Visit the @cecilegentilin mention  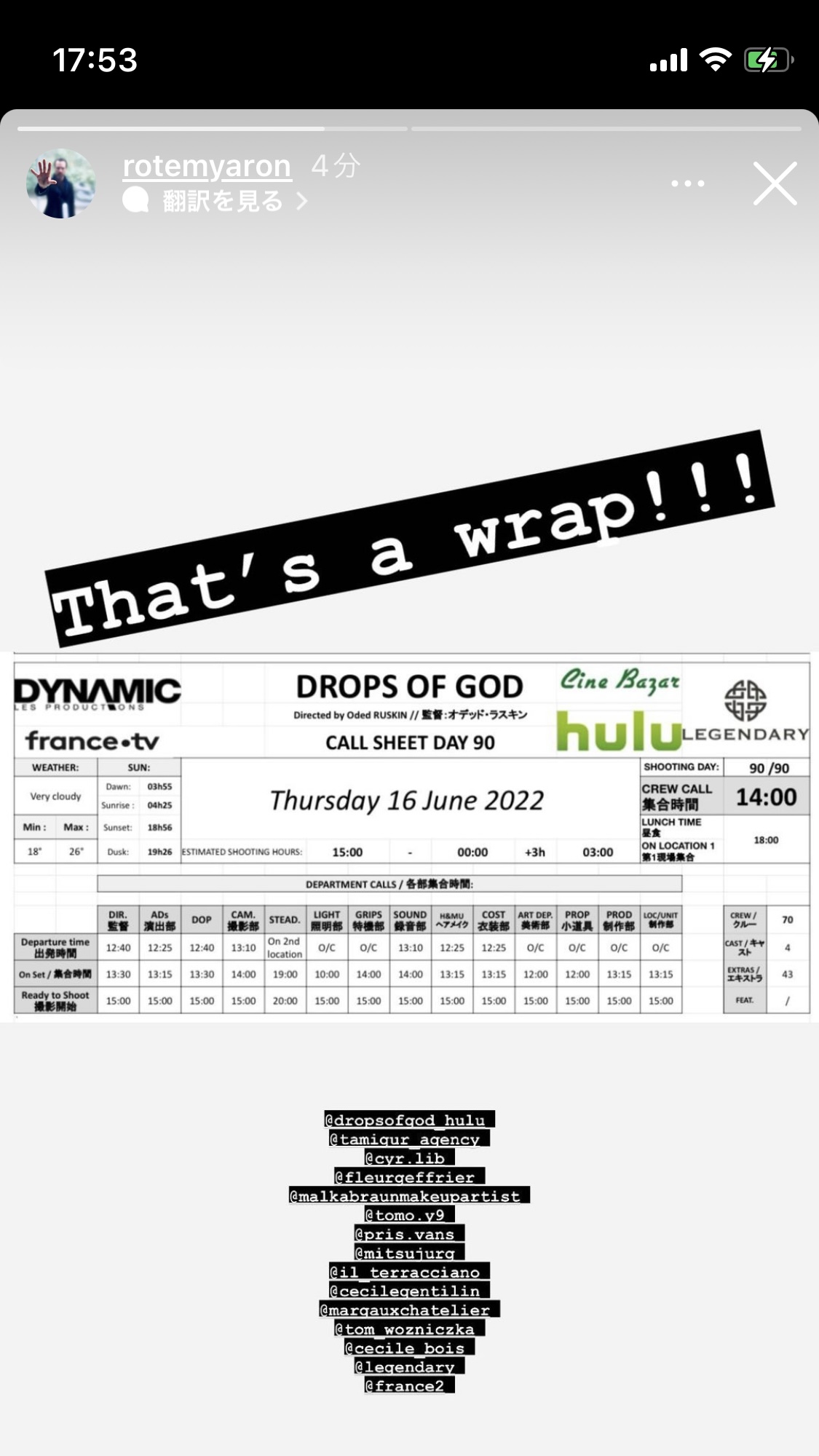409,1290
